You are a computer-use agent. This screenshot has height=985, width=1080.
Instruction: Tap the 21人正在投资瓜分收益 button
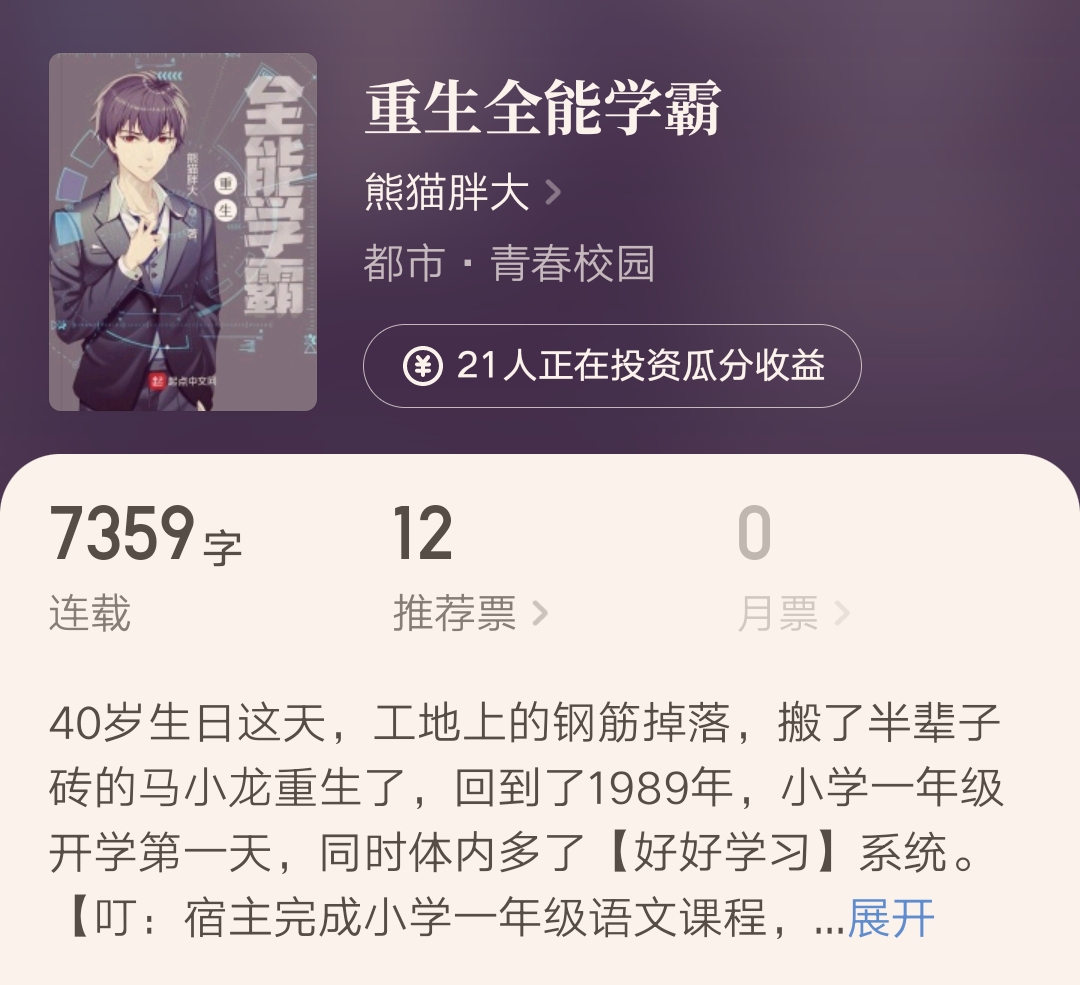coord(612,366)
